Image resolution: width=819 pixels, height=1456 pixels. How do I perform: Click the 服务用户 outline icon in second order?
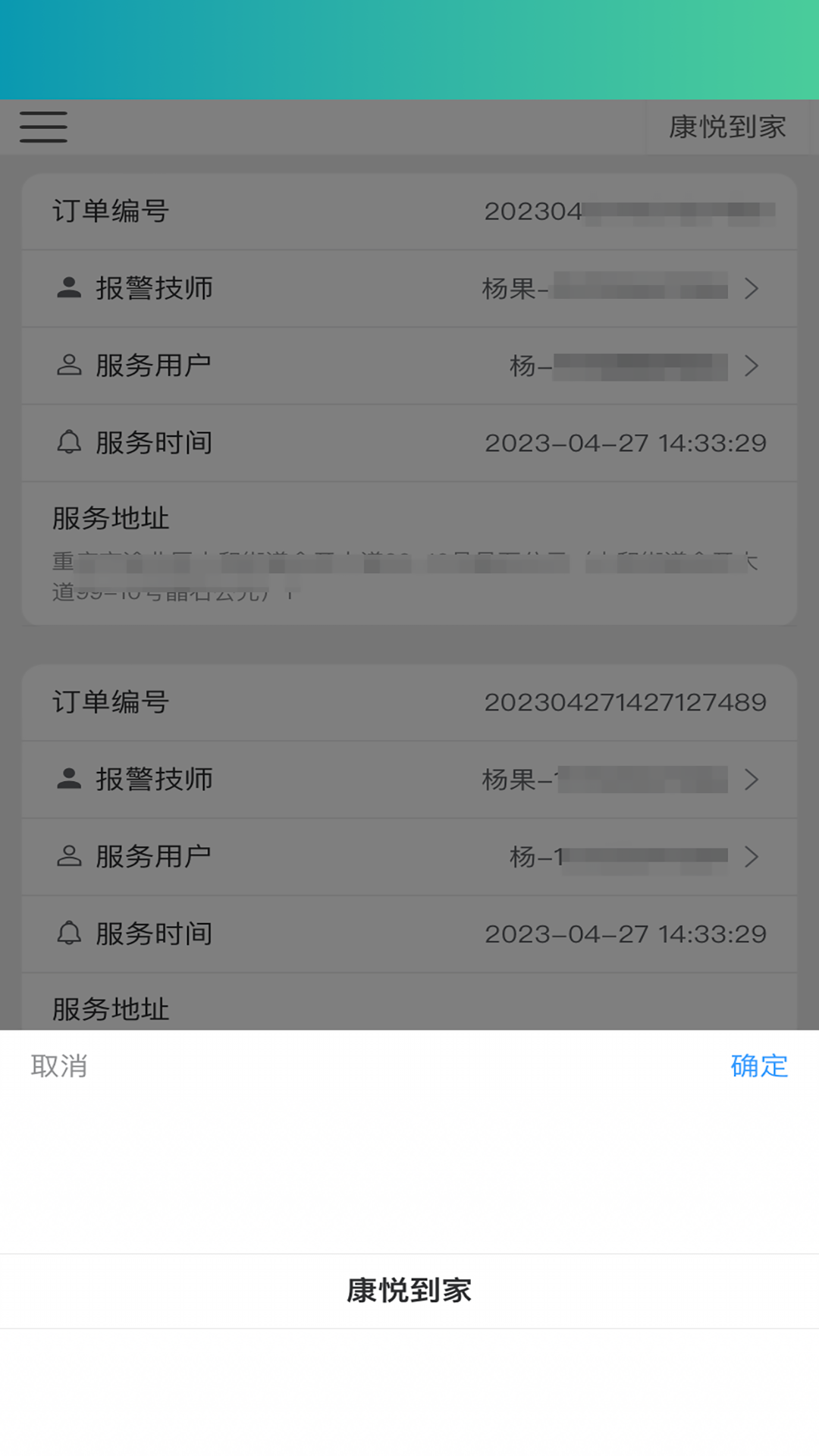(69, 857)
